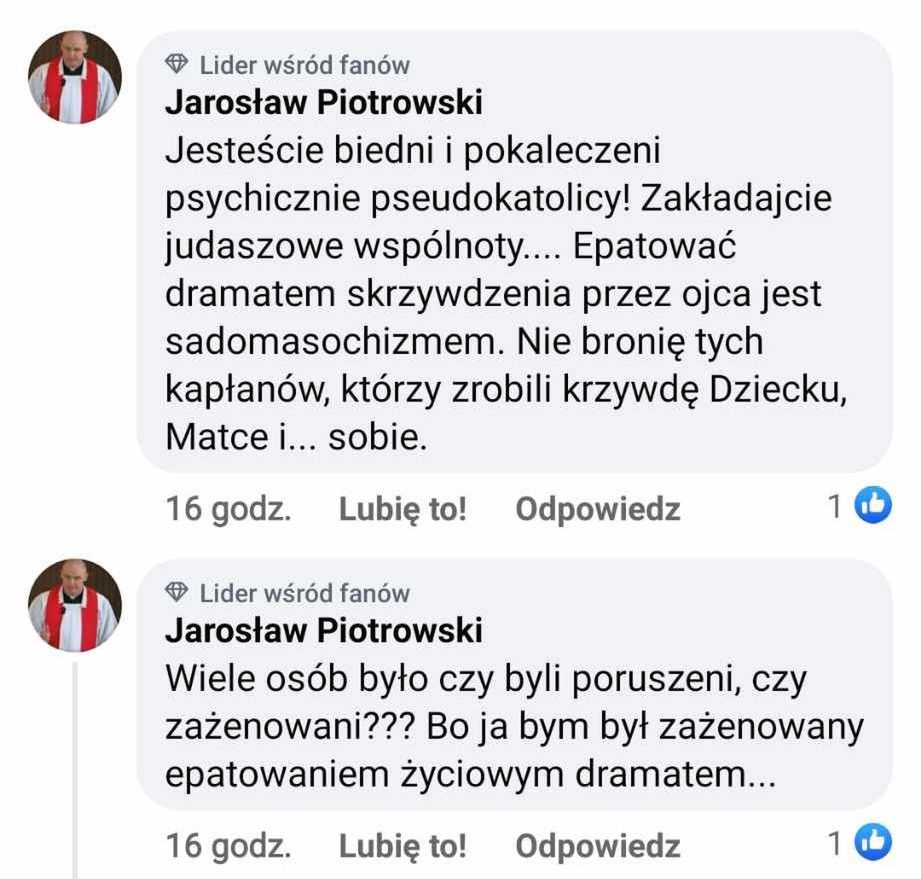View reactions on the "Jesteście biedni" comment
The height and width of the screenshot is (879, 921).
(859, 508)
